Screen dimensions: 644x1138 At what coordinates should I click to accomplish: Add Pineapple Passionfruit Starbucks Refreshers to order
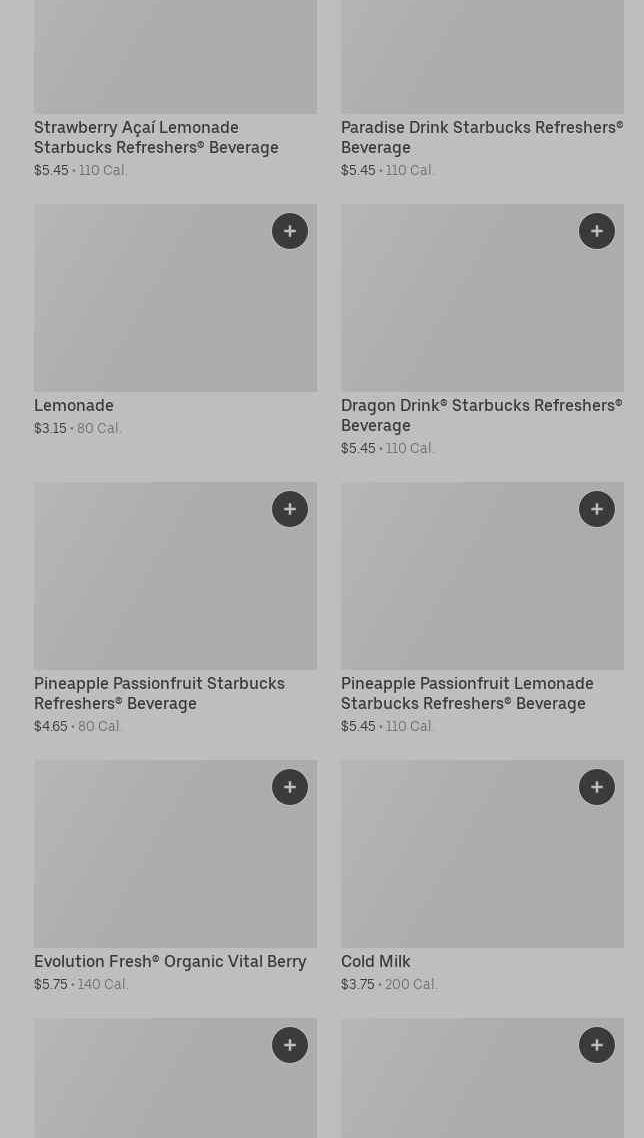290,509
